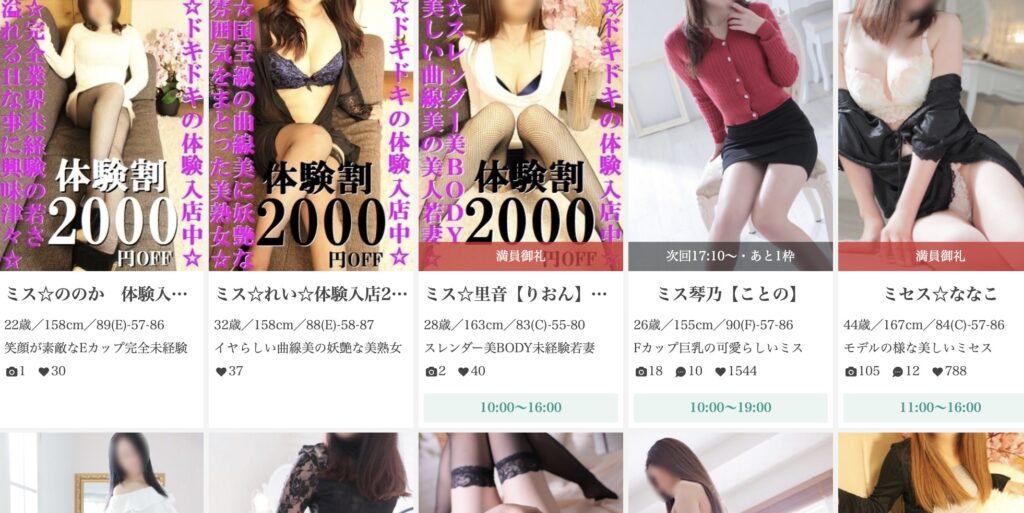View the card for ミセス☆ななこ
The width and height of the screenshot is (1024, 513).
tap(939, 294)
